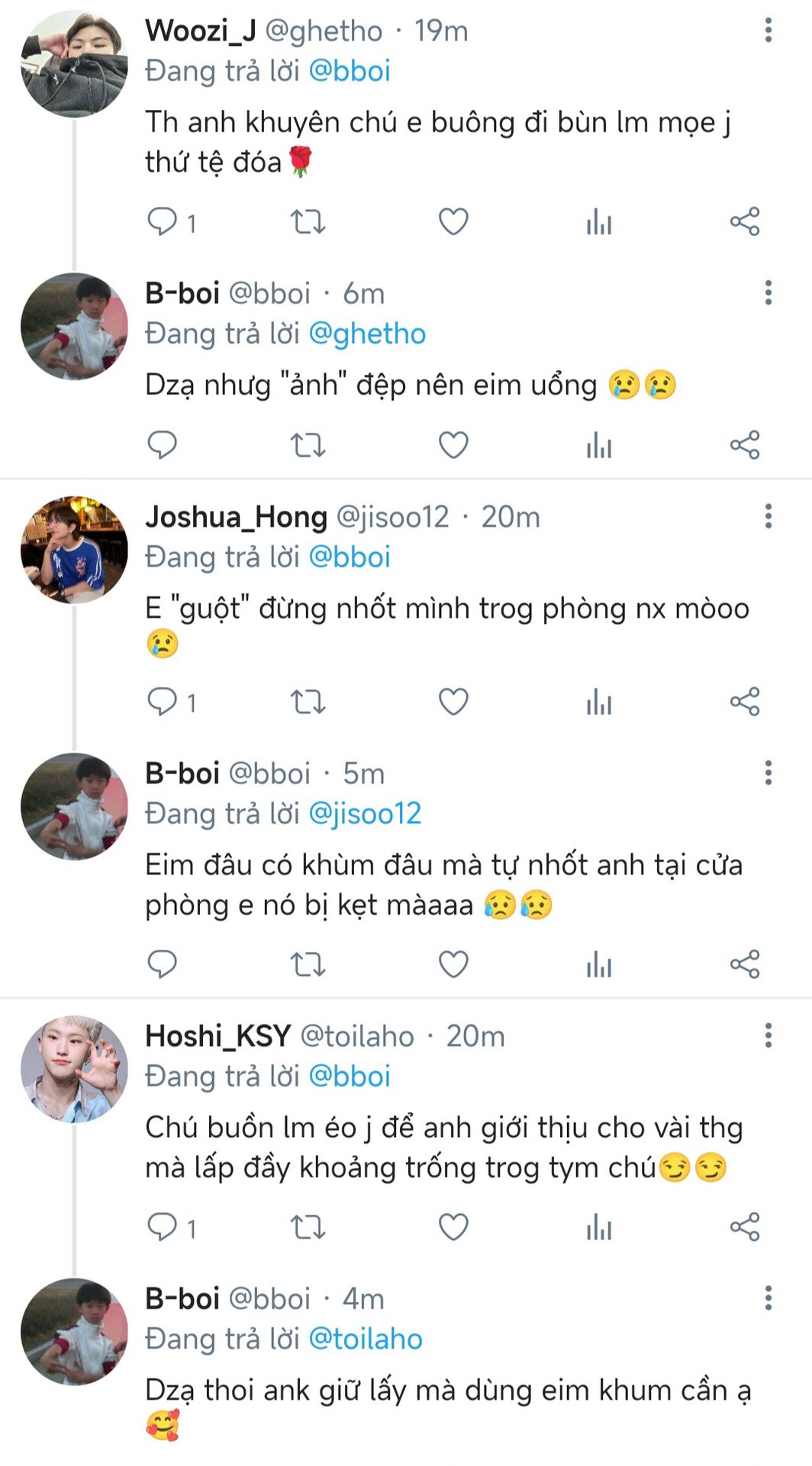The width and height of the screenshot is (812, 1466).
Task: Open comments on Joshua_Hong's reply
Action: [163, 702]
